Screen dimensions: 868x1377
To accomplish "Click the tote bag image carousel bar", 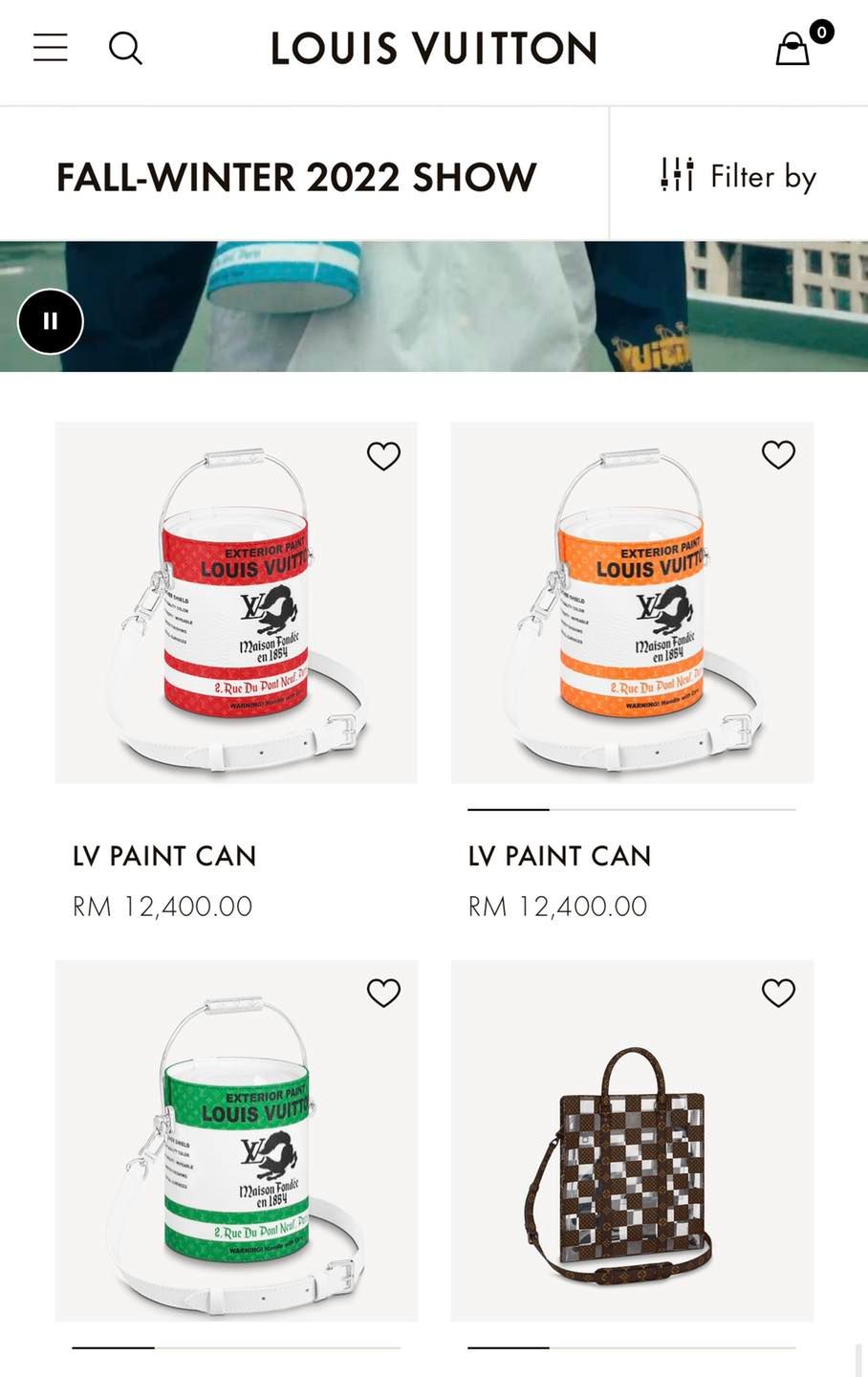I will pos(631,1346).
